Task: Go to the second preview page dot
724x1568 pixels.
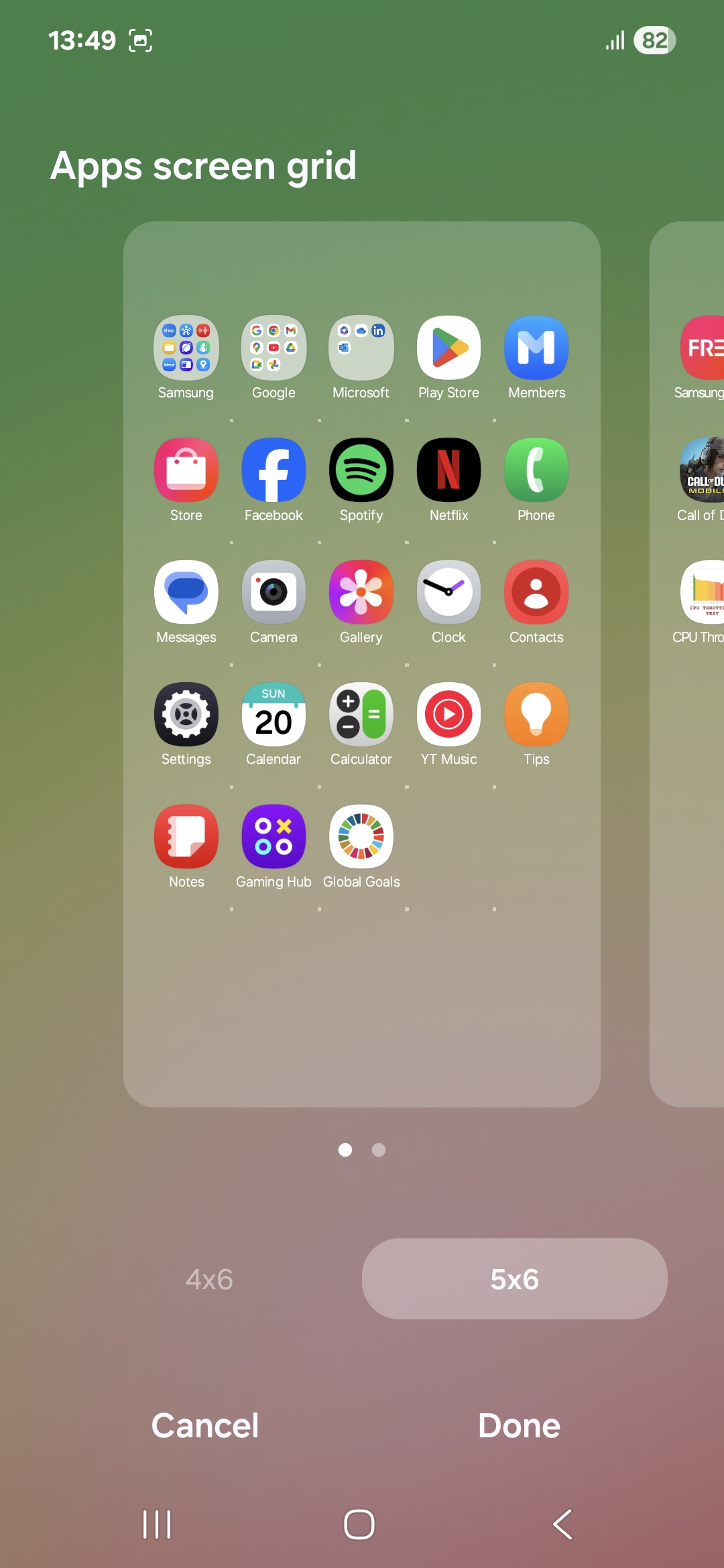Action: click(379, 1150)
